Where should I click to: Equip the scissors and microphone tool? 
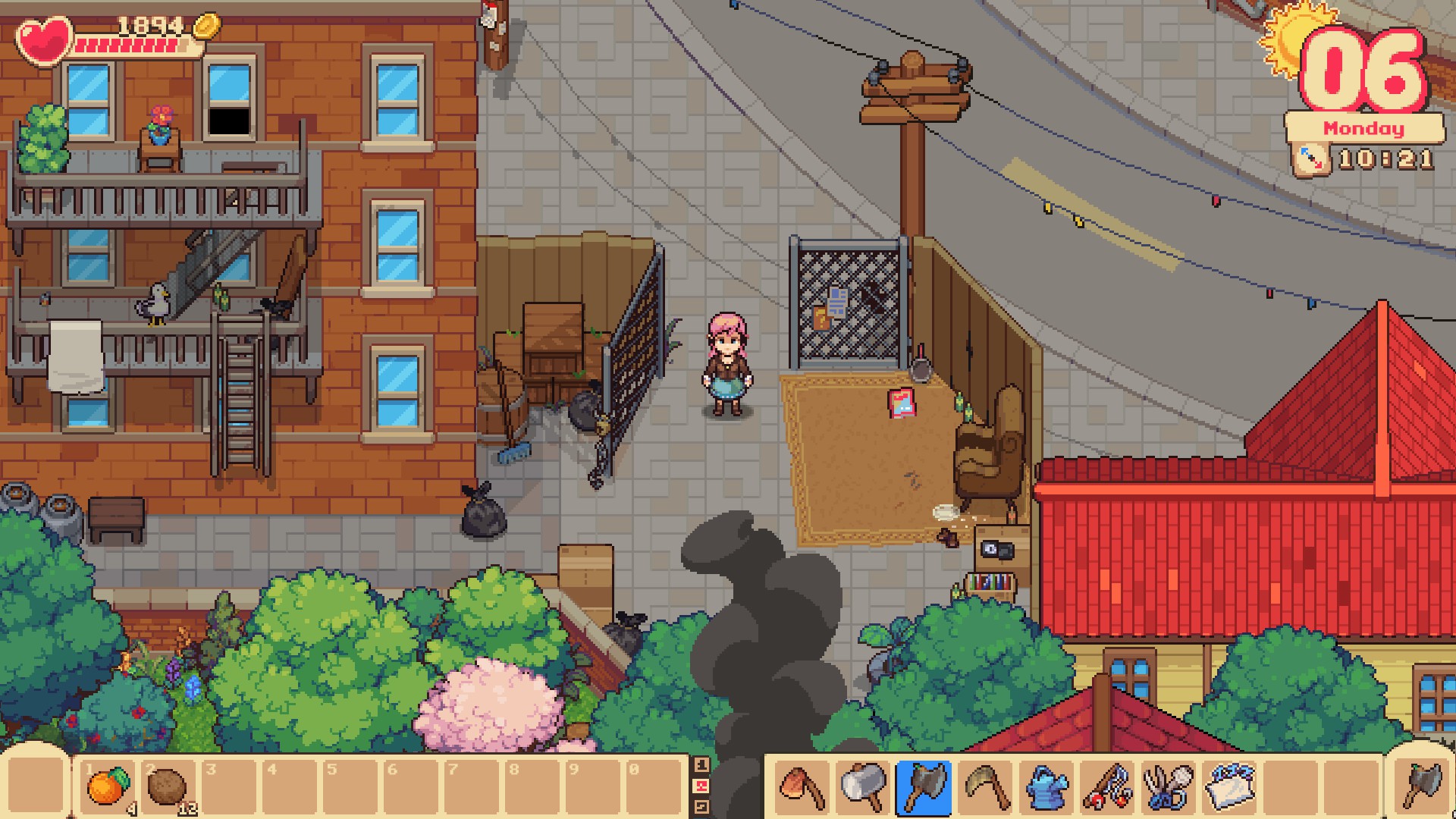[1168, 788]
